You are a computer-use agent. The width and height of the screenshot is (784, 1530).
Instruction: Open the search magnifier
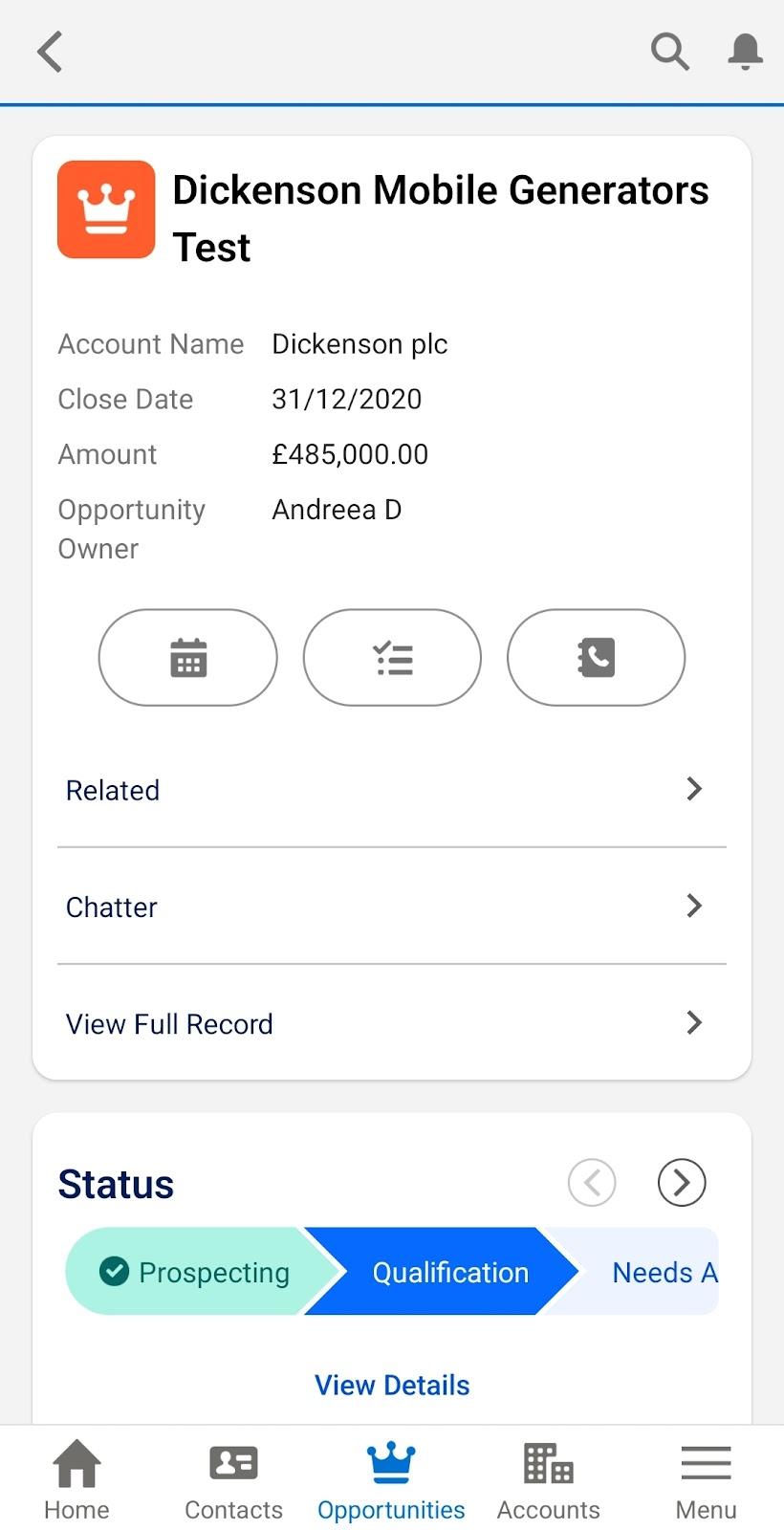(x=669, y=52)
